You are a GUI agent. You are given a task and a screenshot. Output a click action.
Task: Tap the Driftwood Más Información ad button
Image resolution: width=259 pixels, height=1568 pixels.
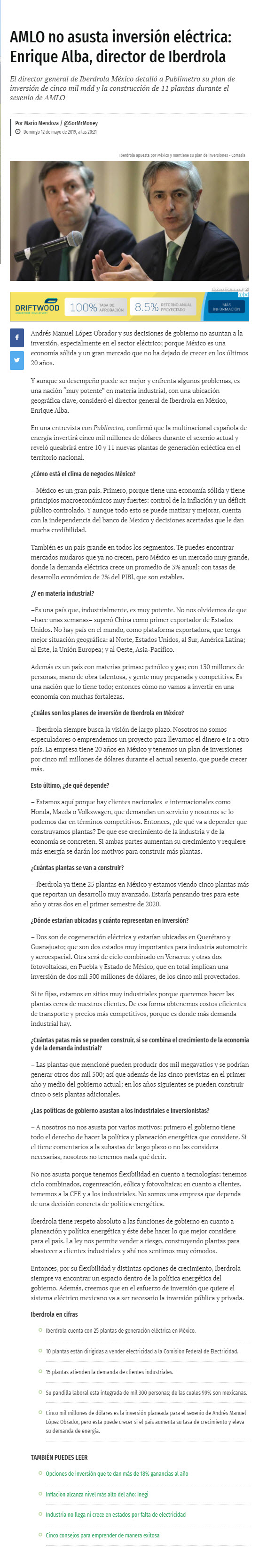click(x=226, y=307)
